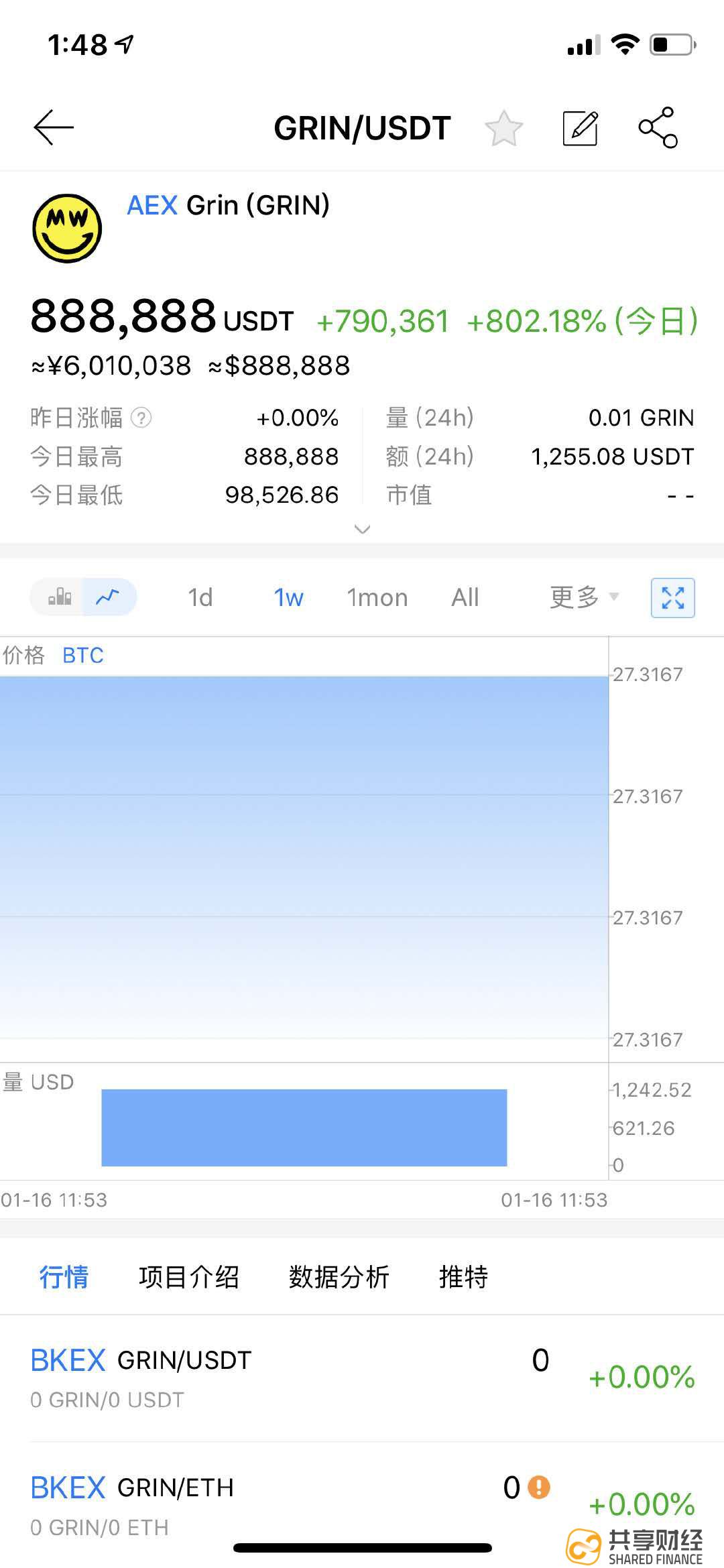The image size is (724, 1568).
Task: Switch to the 推特 tab
Action: (x=463, y=1276)
